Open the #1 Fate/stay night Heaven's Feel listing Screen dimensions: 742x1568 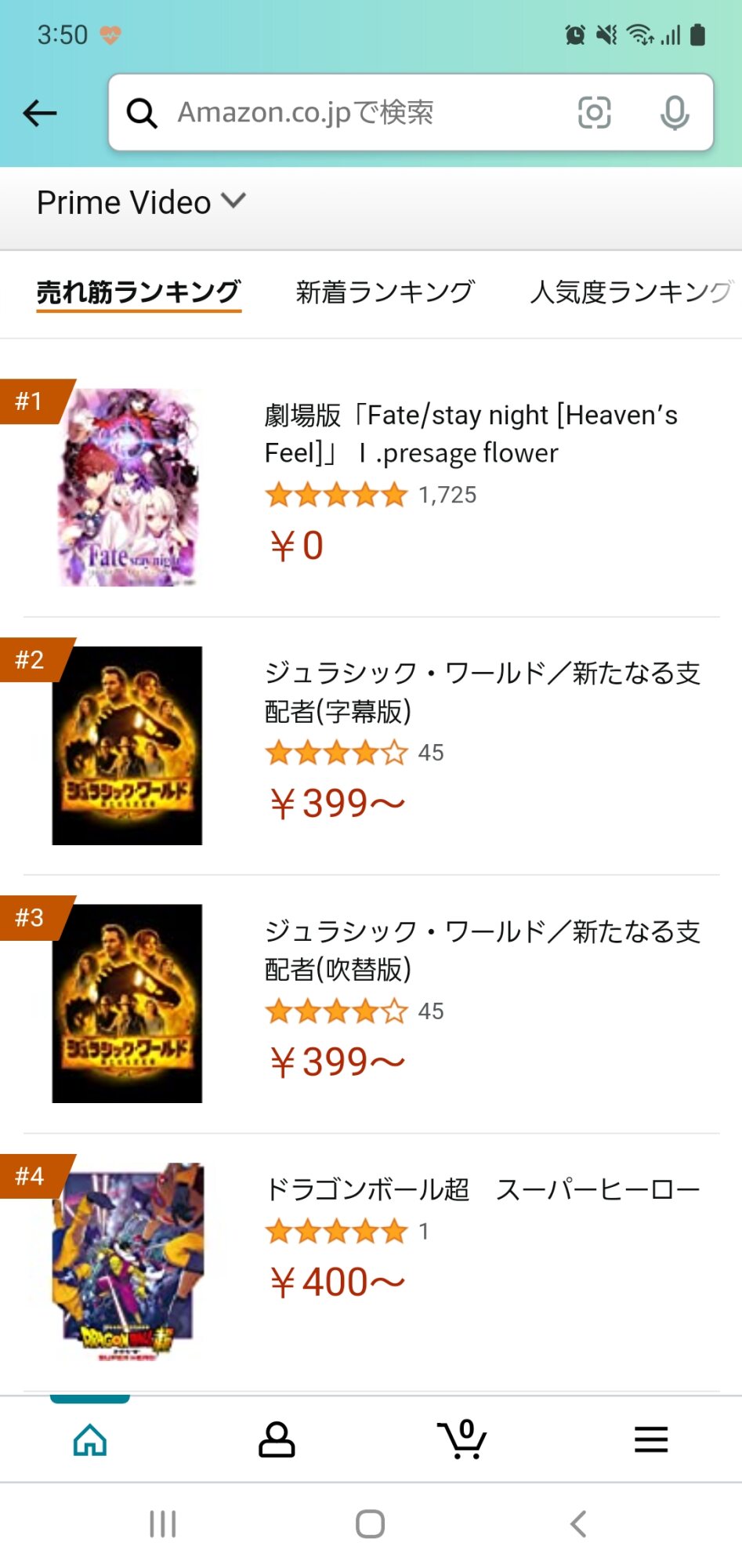[x=470, y=434]
